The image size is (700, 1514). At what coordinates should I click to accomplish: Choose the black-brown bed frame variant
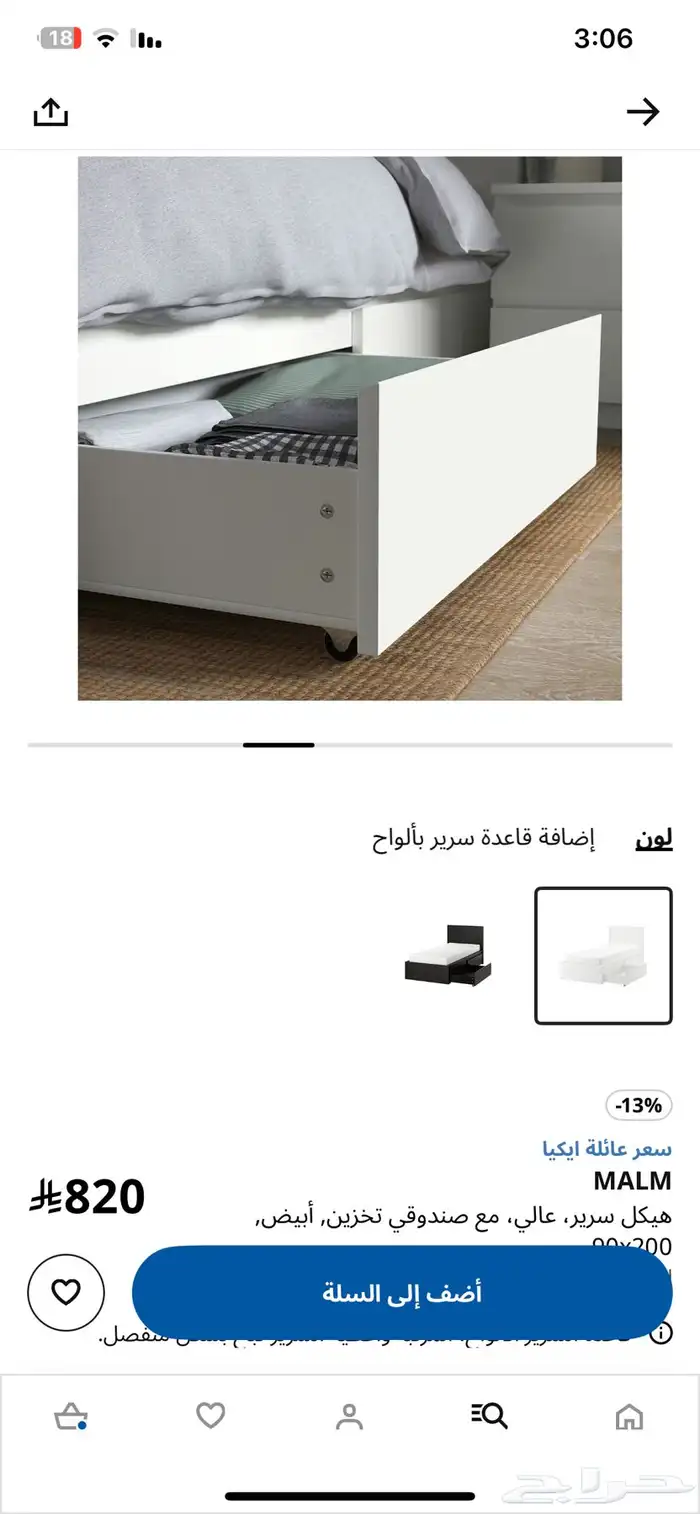pyautogui.click(x=449, y=956)
